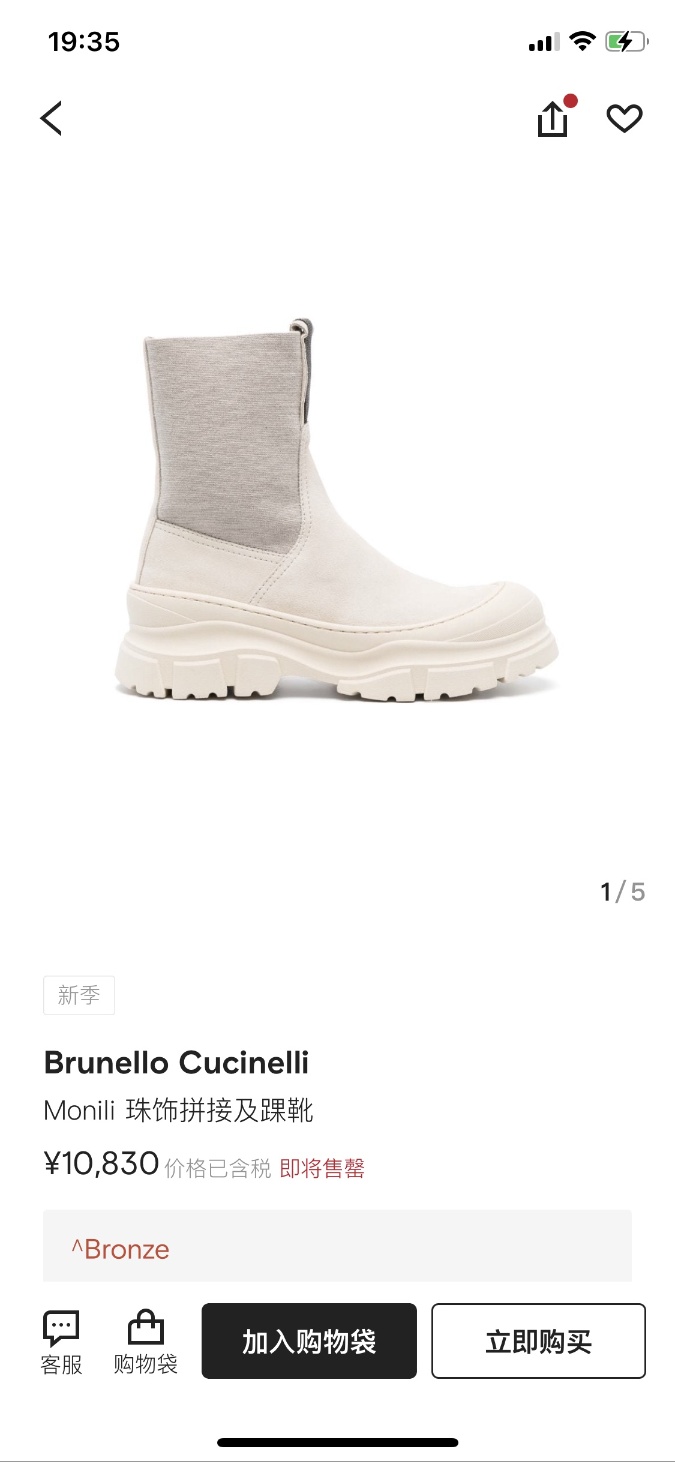Screen dimensions: 675x1462
Task: Open 客服 customer service chat
Action: (x=62, y=1342)
